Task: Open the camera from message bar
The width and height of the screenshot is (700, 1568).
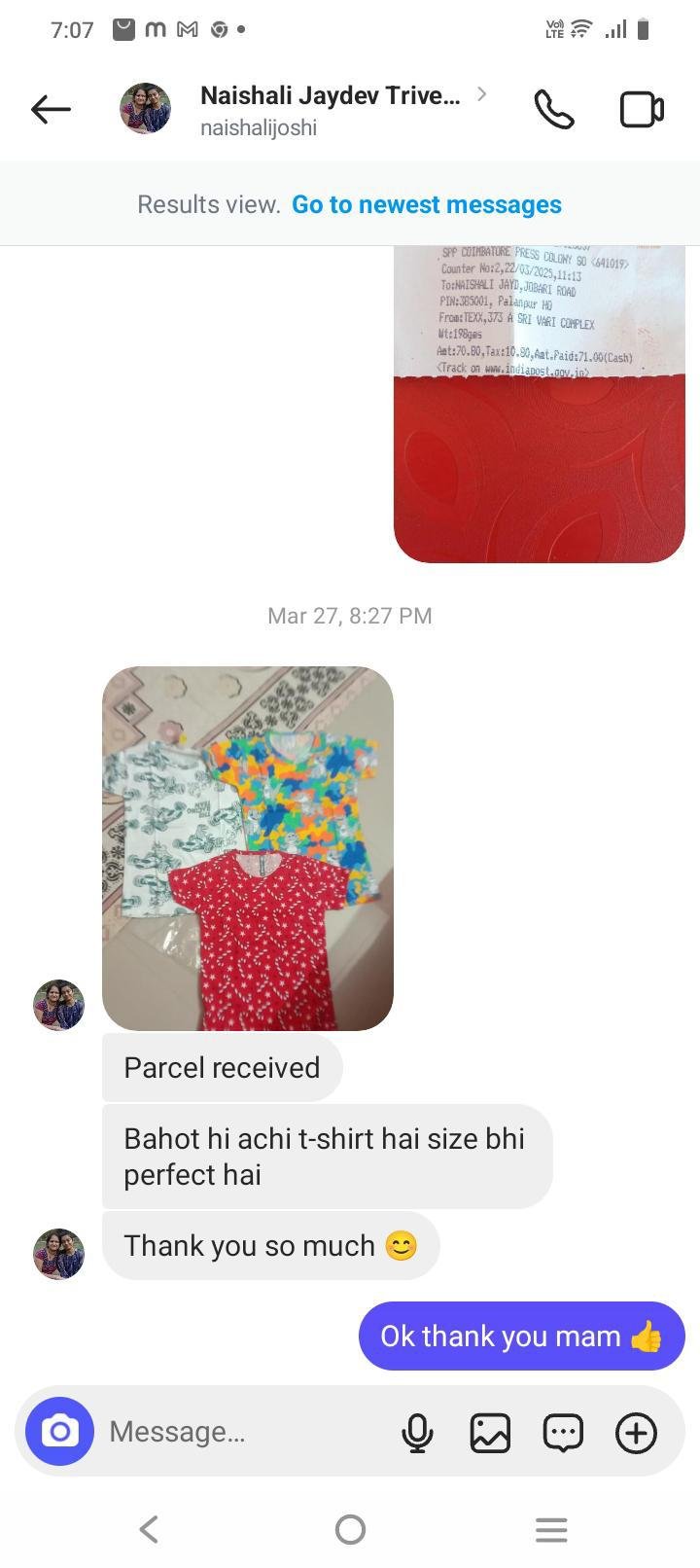Action: click(x=59, y=1432)
